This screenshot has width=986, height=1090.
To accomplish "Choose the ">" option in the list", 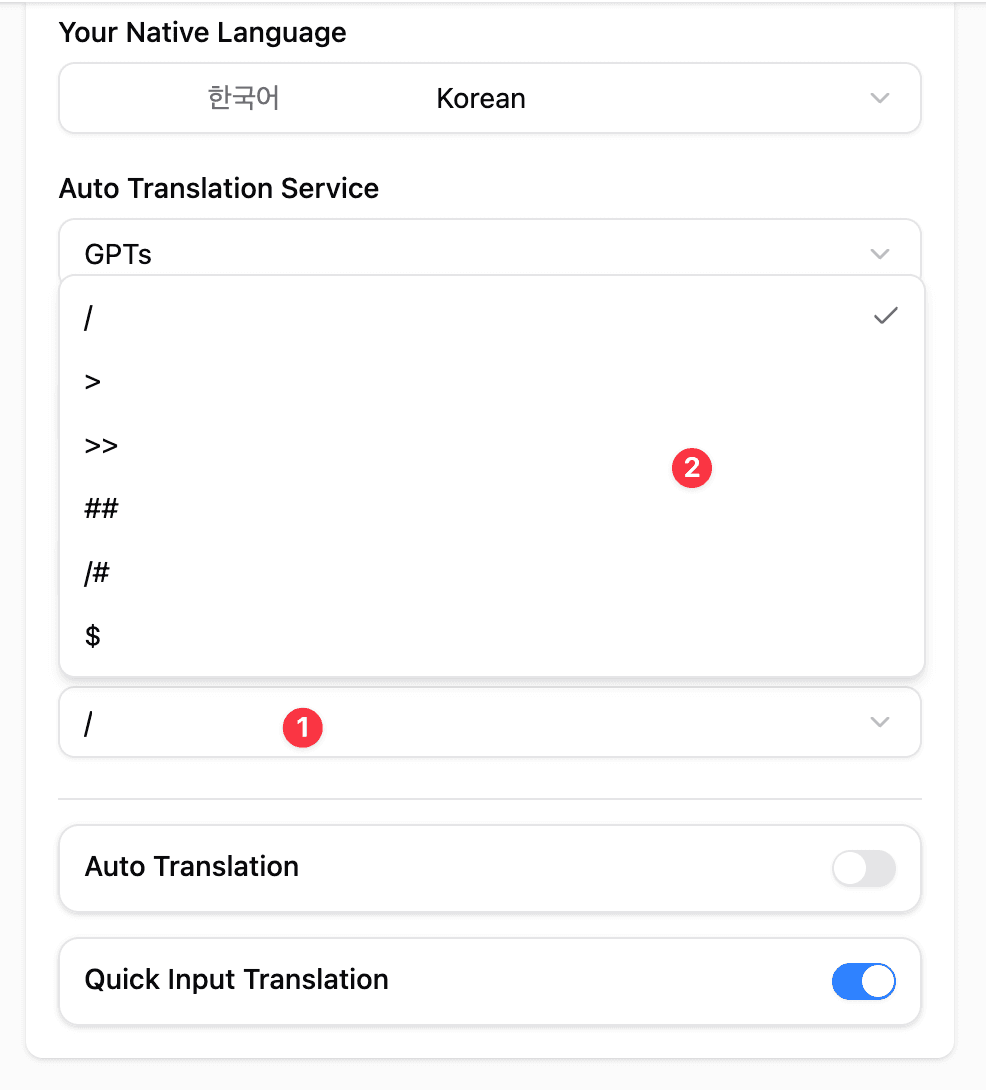I will pos(489,381).
